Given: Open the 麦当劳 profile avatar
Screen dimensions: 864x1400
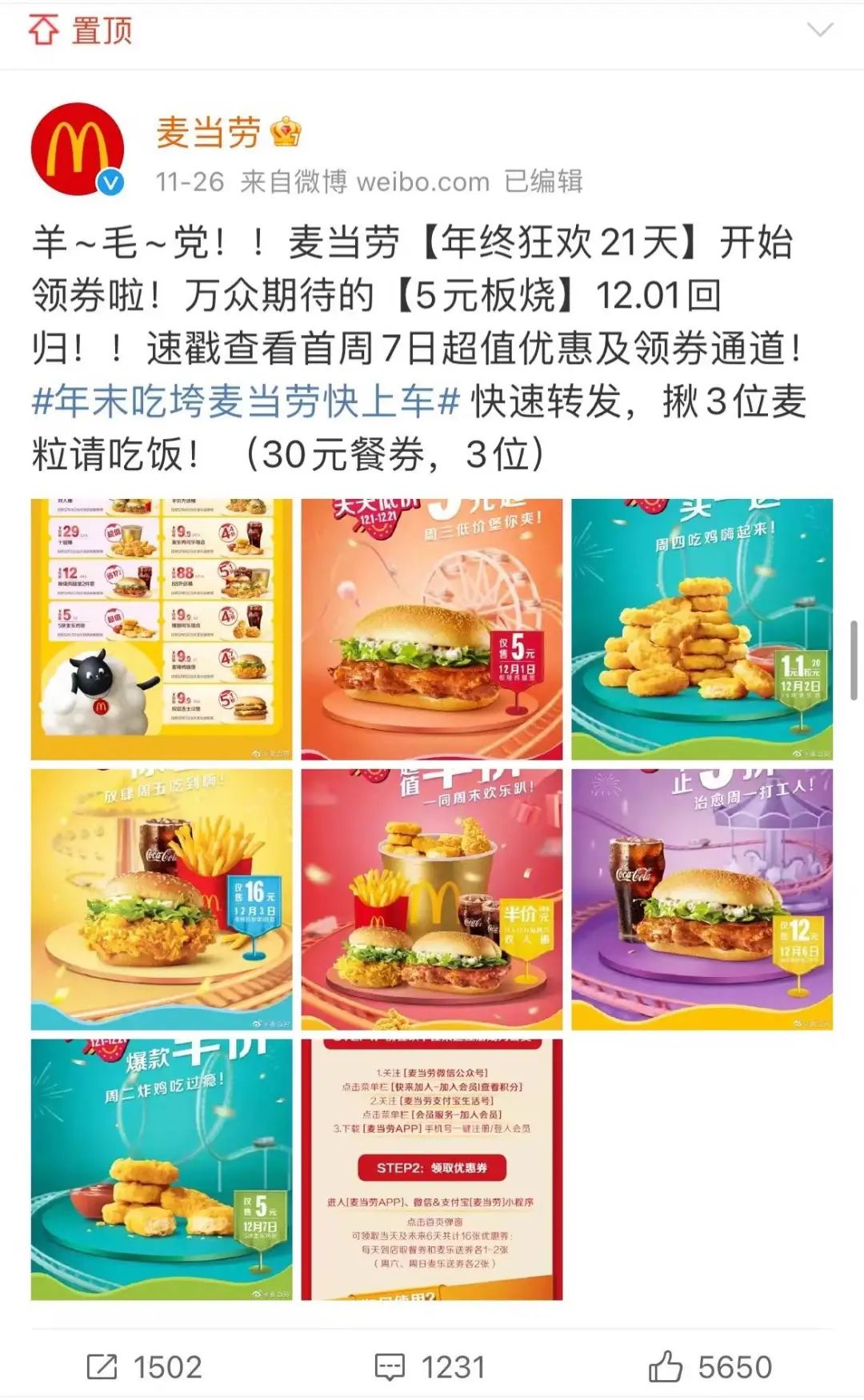Looking at the screenshot, I should 78,150.
